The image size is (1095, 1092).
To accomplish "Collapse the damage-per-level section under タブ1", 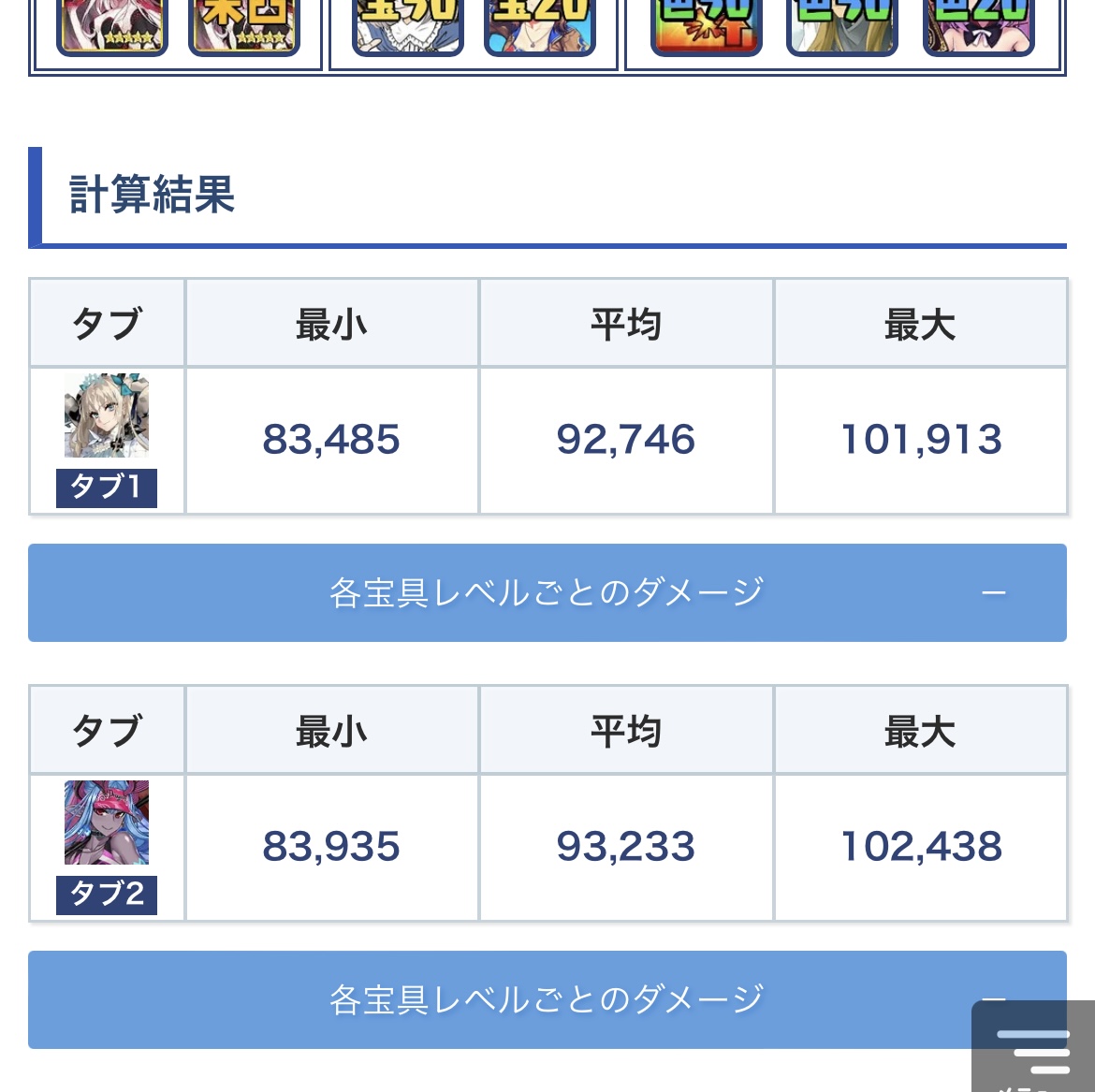I will click(x=547, y=592).
